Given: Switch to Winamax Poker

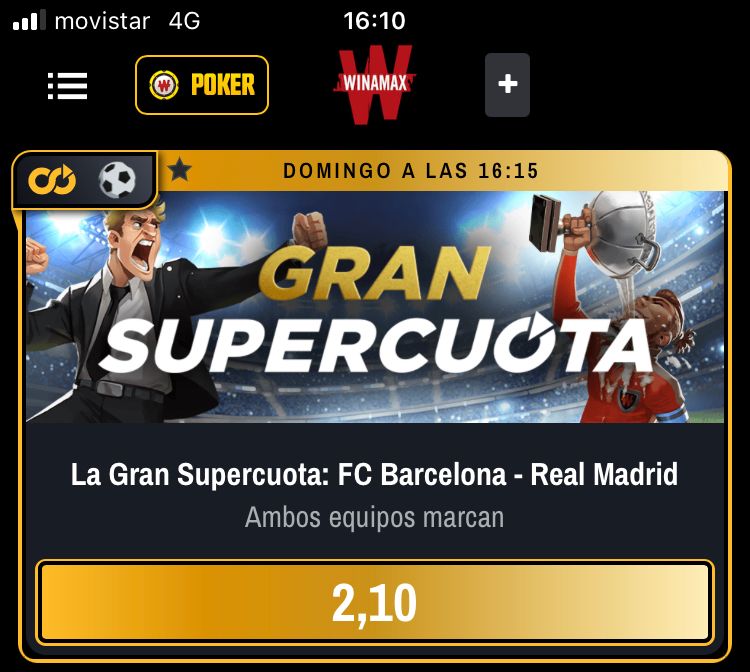Looking at the screenshot, I should 202,85.
